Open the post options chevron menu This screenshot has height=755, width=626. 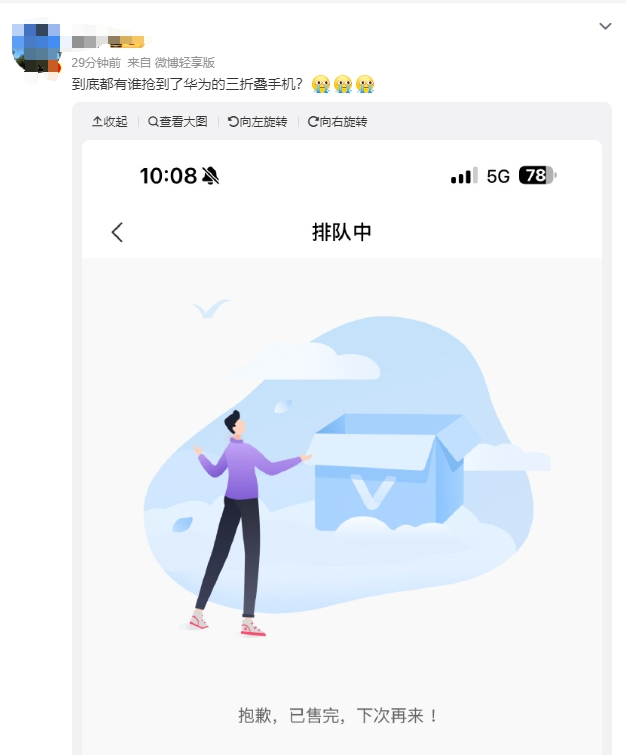coord(605,26)
